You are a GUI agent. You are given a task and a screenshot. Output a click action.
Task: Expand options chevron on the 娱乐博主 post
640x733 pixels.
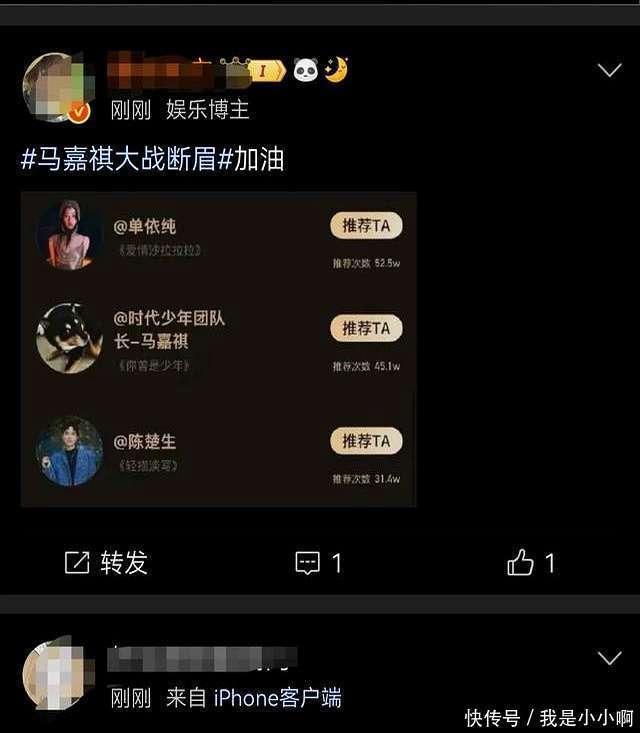[609, 70]
